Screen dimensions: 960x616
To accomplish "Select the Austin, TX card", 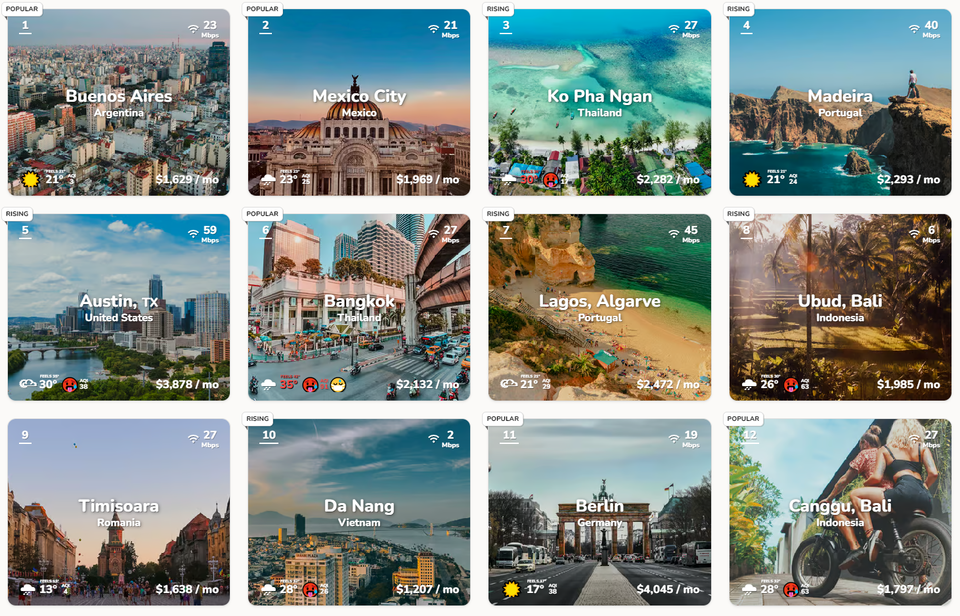I will [x=118, y=307].
